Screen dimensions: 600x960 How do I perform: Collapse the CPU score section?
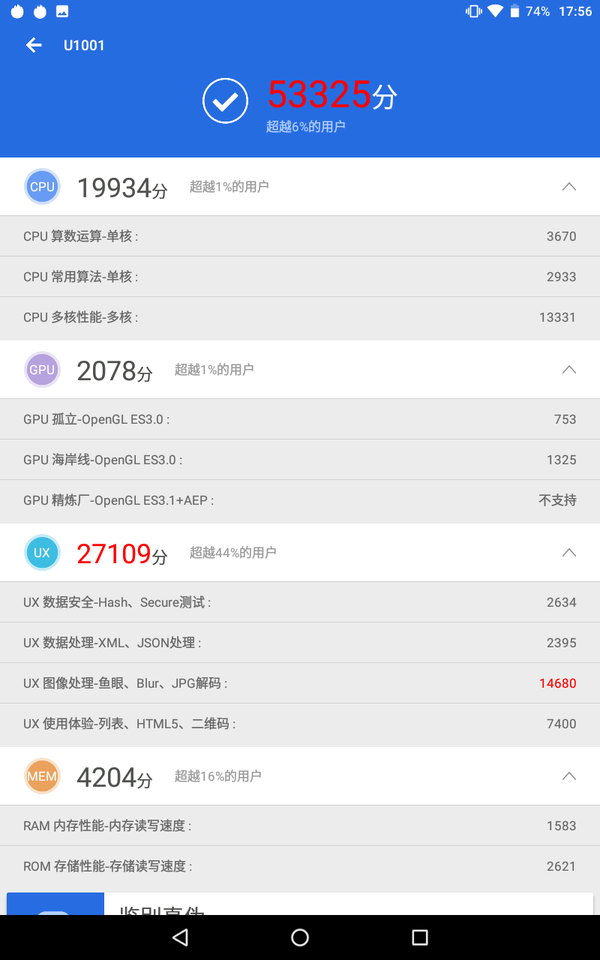[x=569, y=187]
